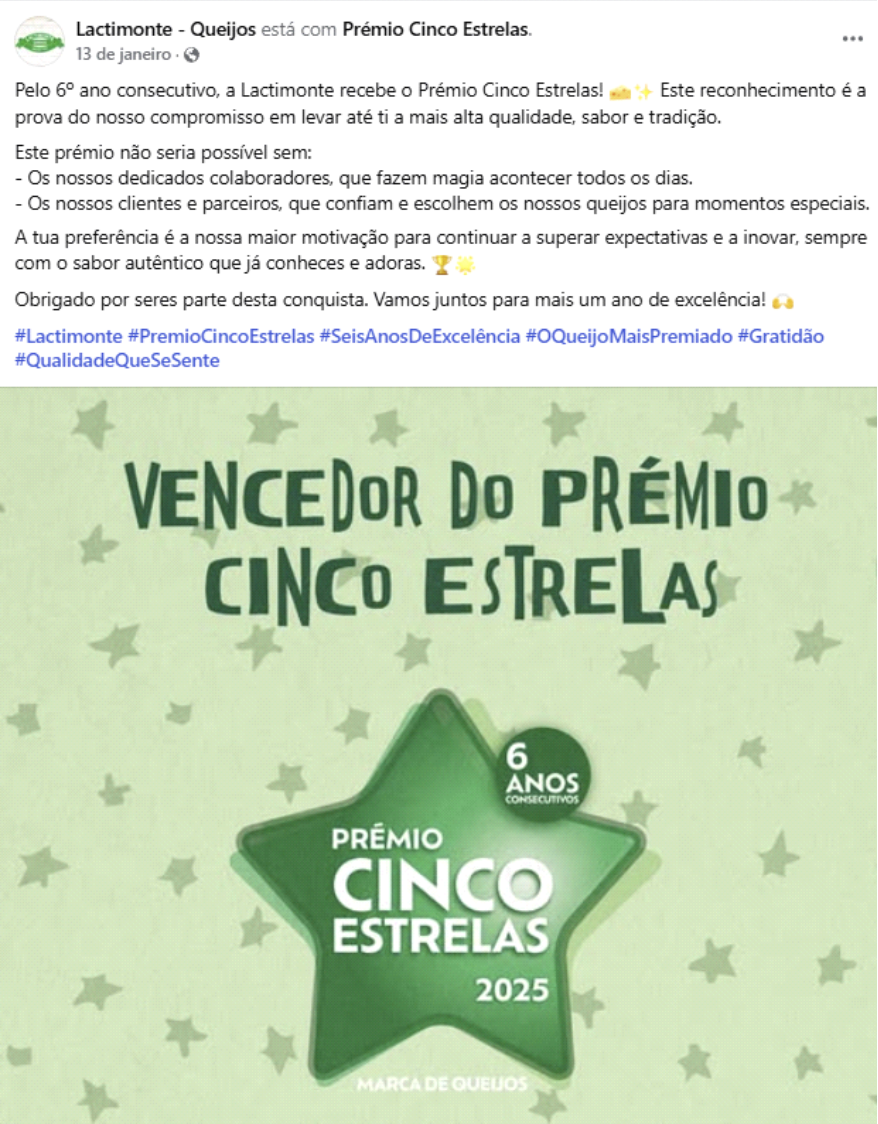Follow the #SeisAnosDeExcelência hashtag

[x=420, y=337]
